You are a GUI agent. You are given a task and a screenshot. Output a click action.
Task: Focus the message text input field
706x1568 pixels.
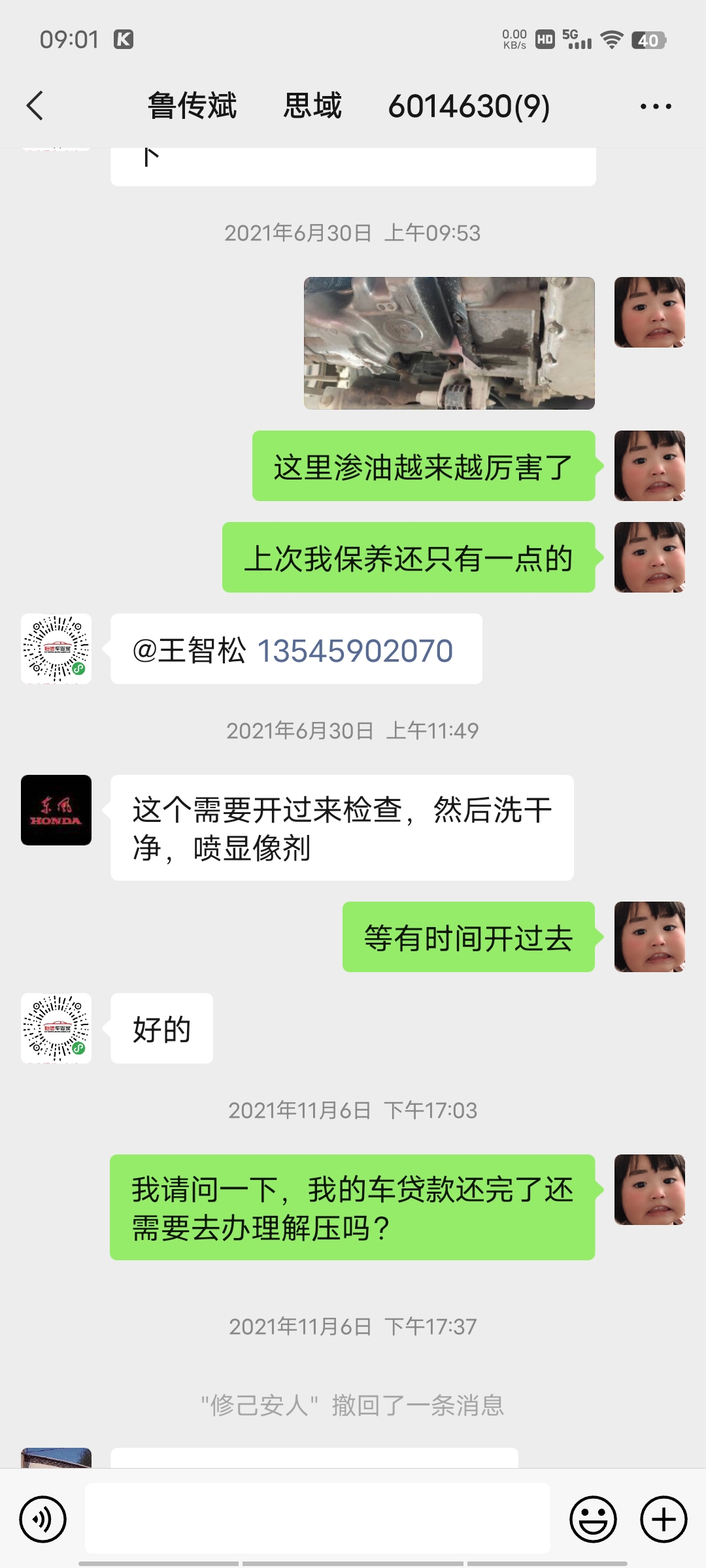(317, 1518)
